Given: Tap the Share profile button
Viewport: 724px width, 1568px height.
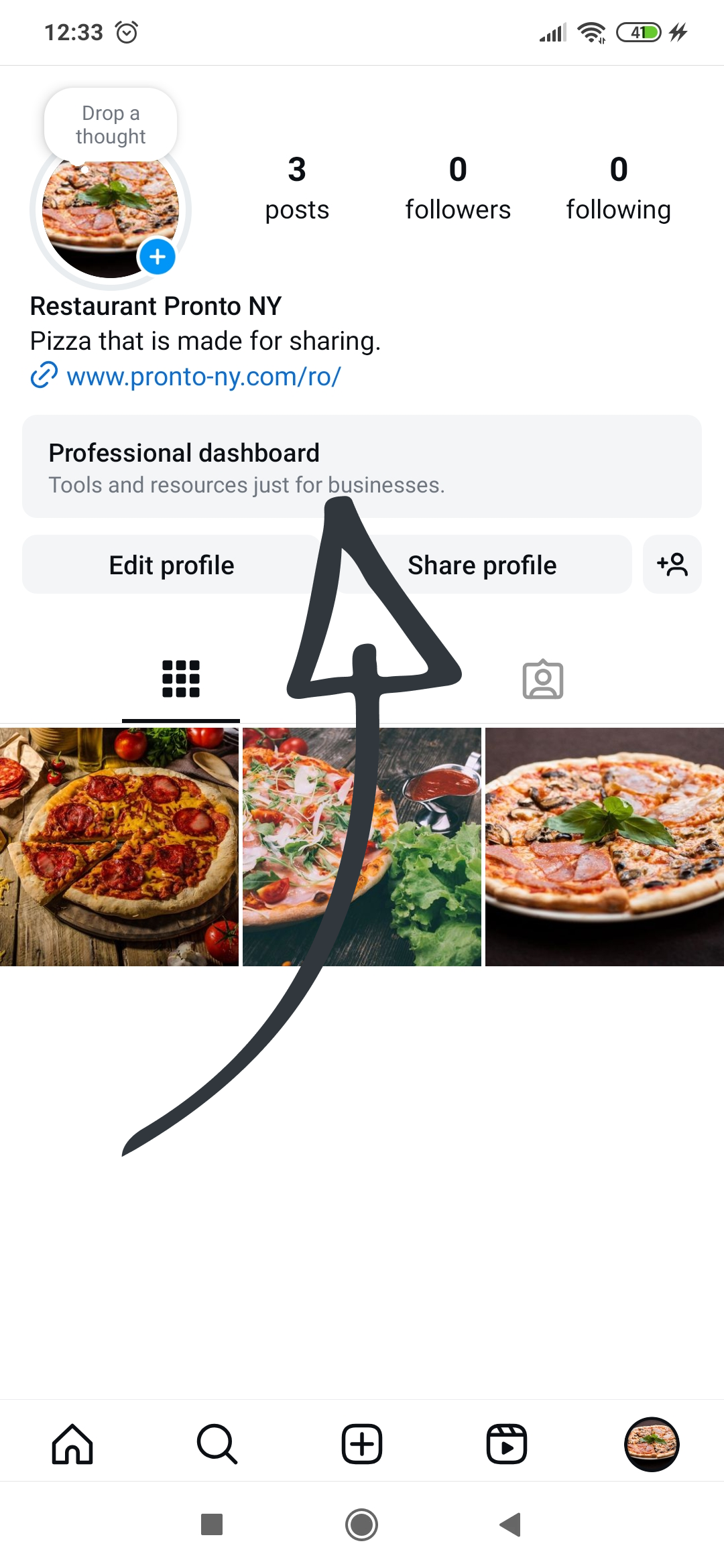Looking at the screenshot, I should [481, 564].
